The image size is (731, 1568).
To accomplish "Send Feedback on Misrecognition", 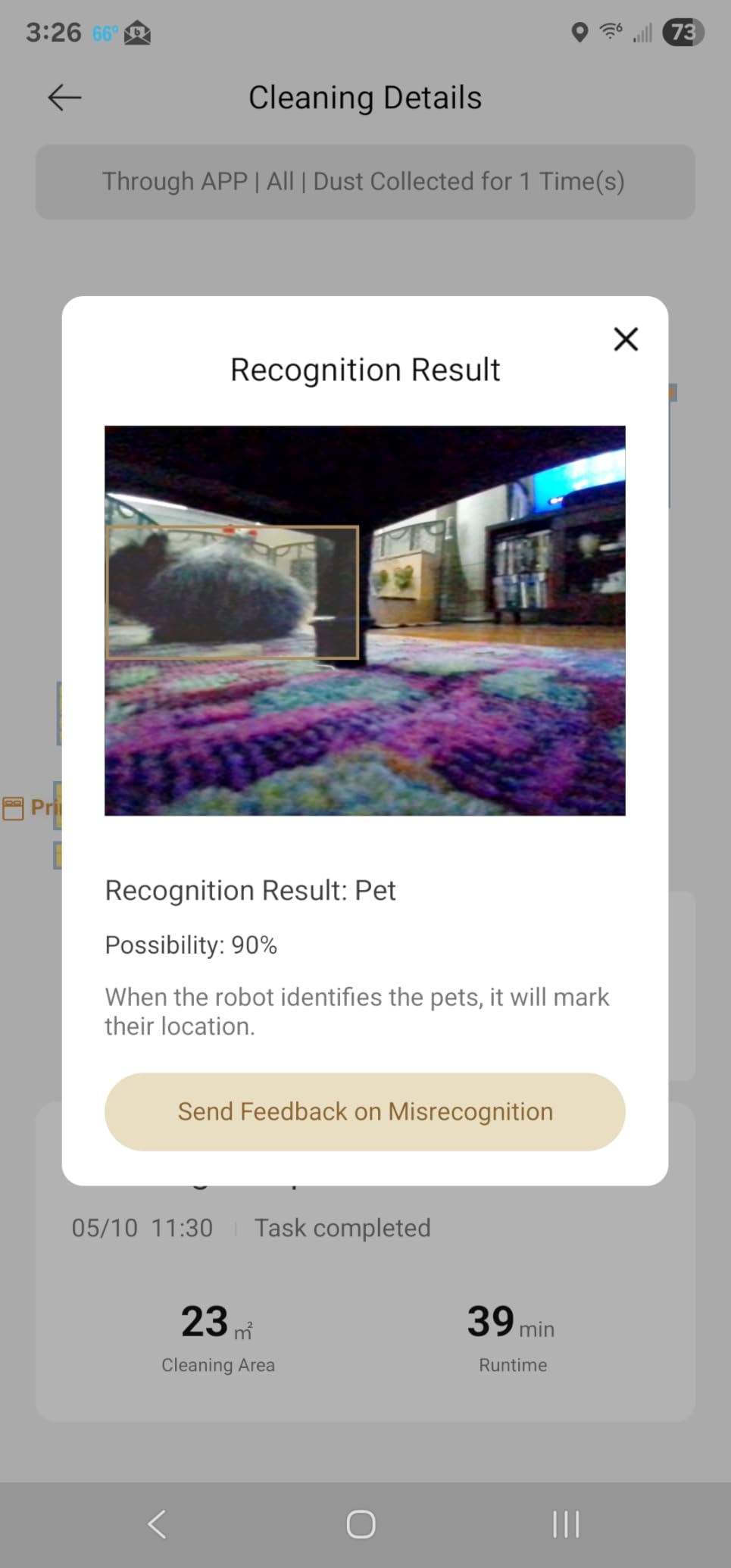I will pos(365,1111).
